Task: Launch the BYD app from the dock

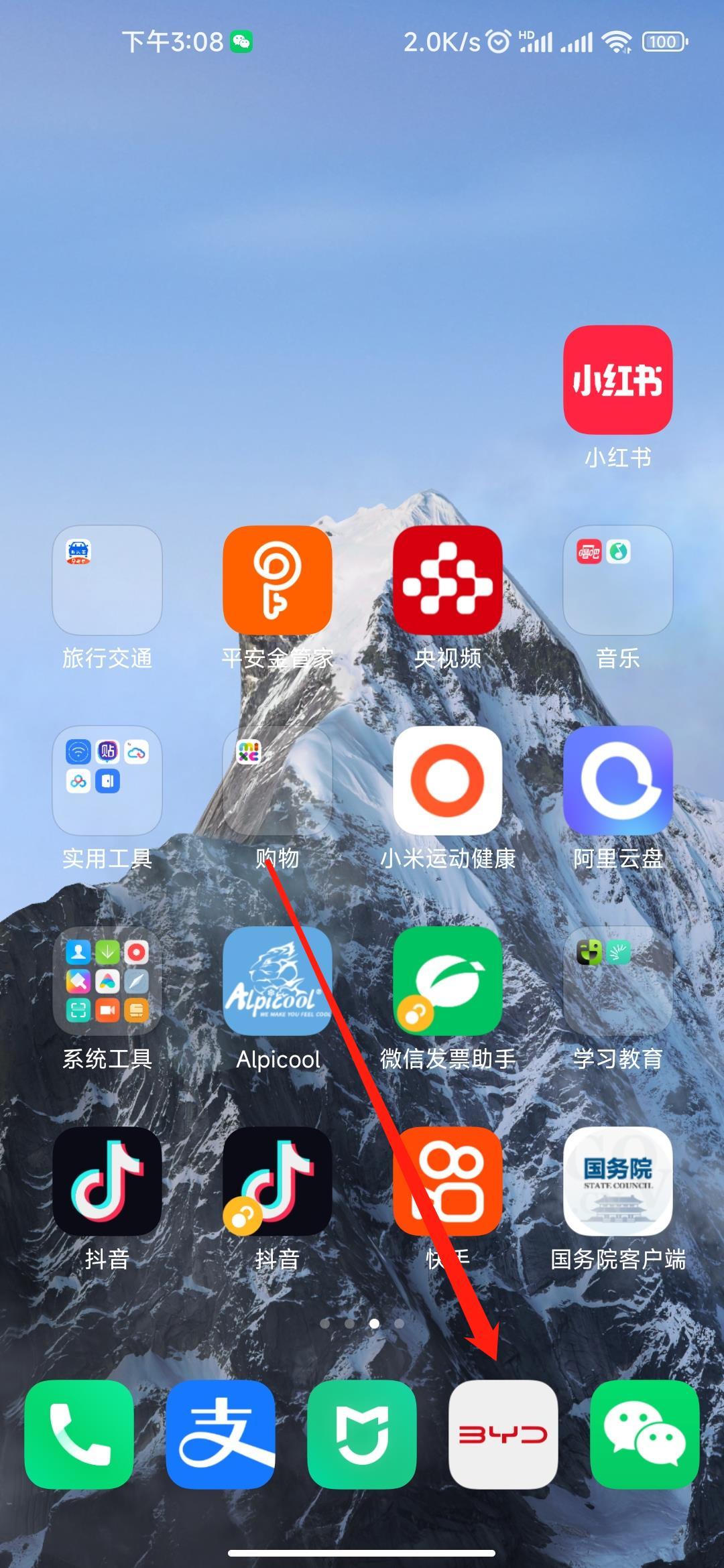Action: (x=503, y=1434)
